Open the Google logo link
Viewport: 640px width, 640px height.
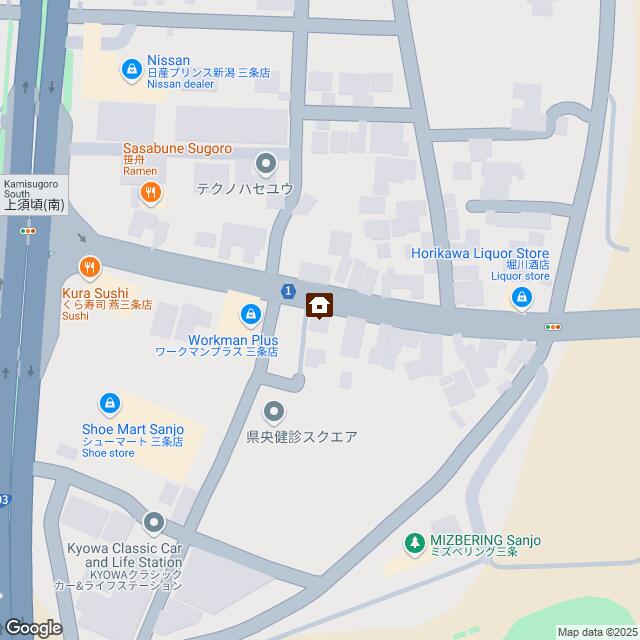[32, 627]
